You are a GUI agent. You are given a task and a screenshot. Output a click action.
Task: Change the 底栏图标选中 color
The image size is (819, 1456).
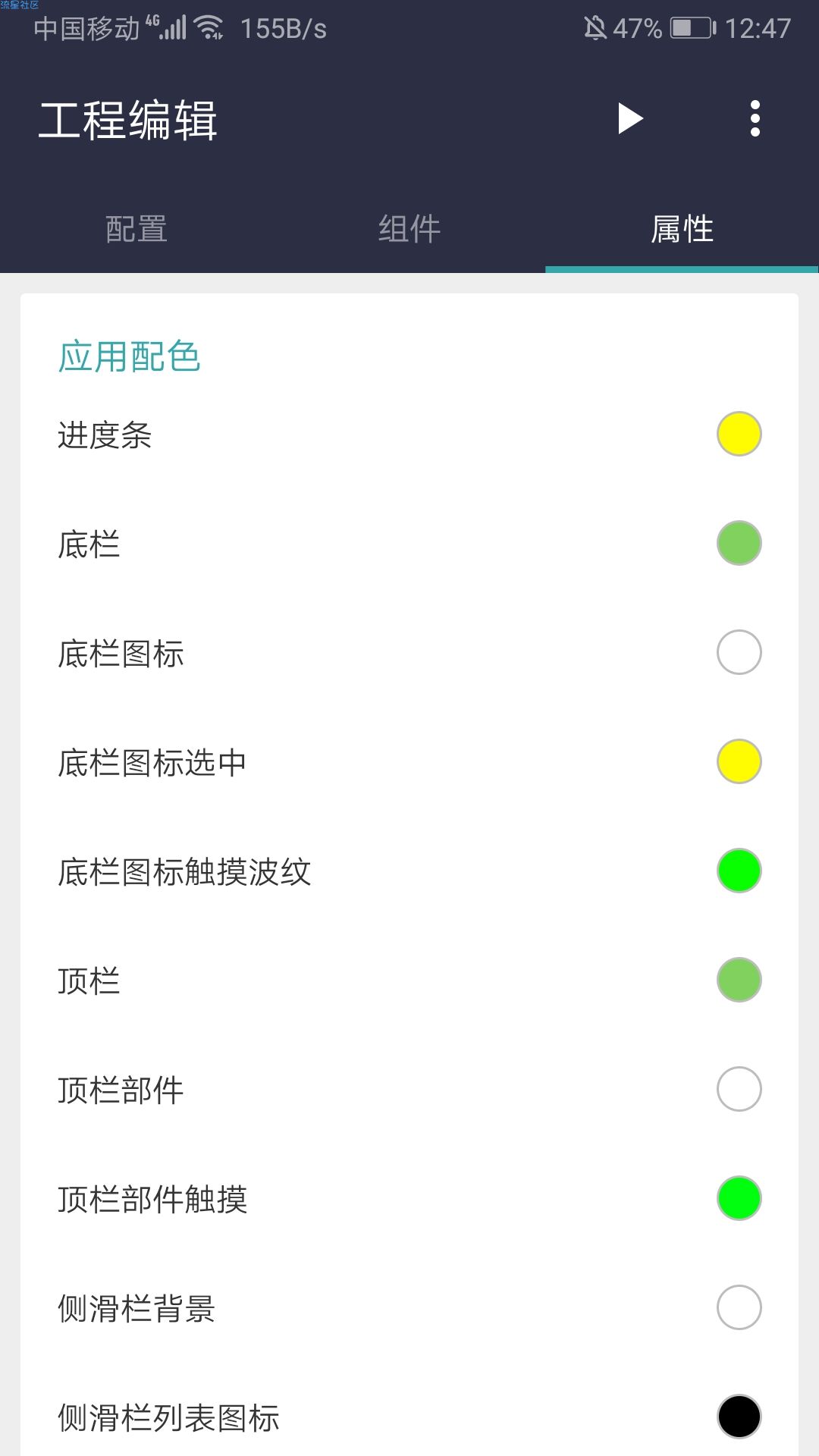[x=739, y=761]
